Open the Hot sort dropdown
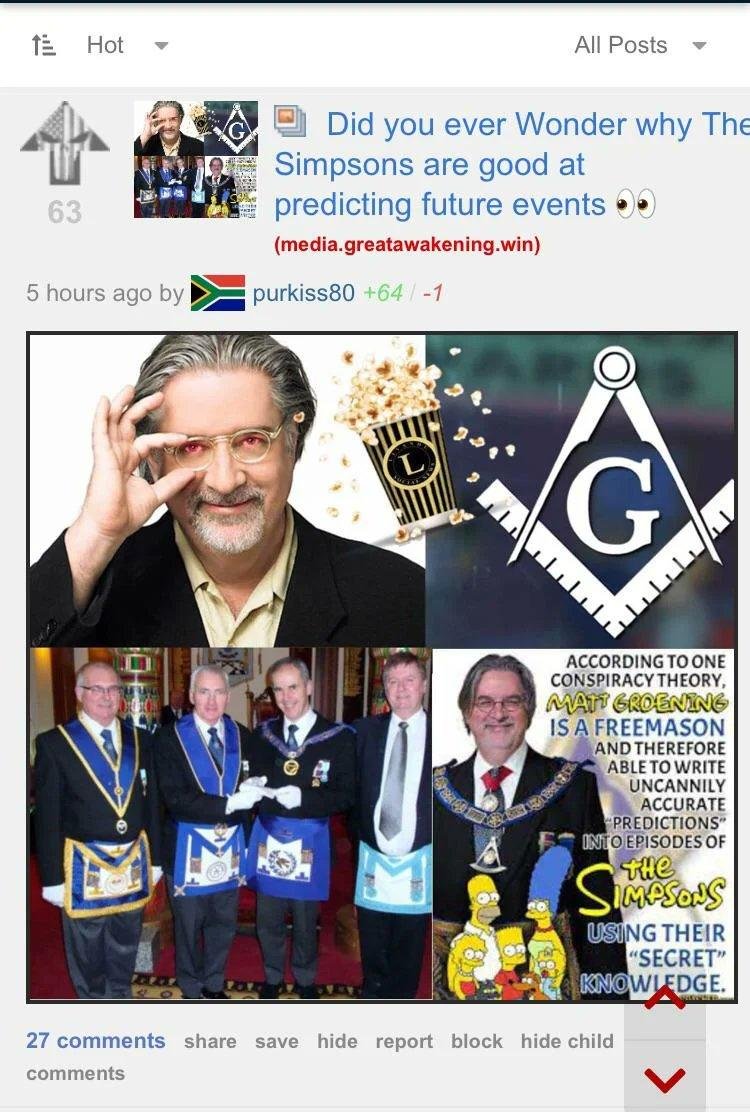The height and width of the screenshot is (1112, 750). pos(127,45)
